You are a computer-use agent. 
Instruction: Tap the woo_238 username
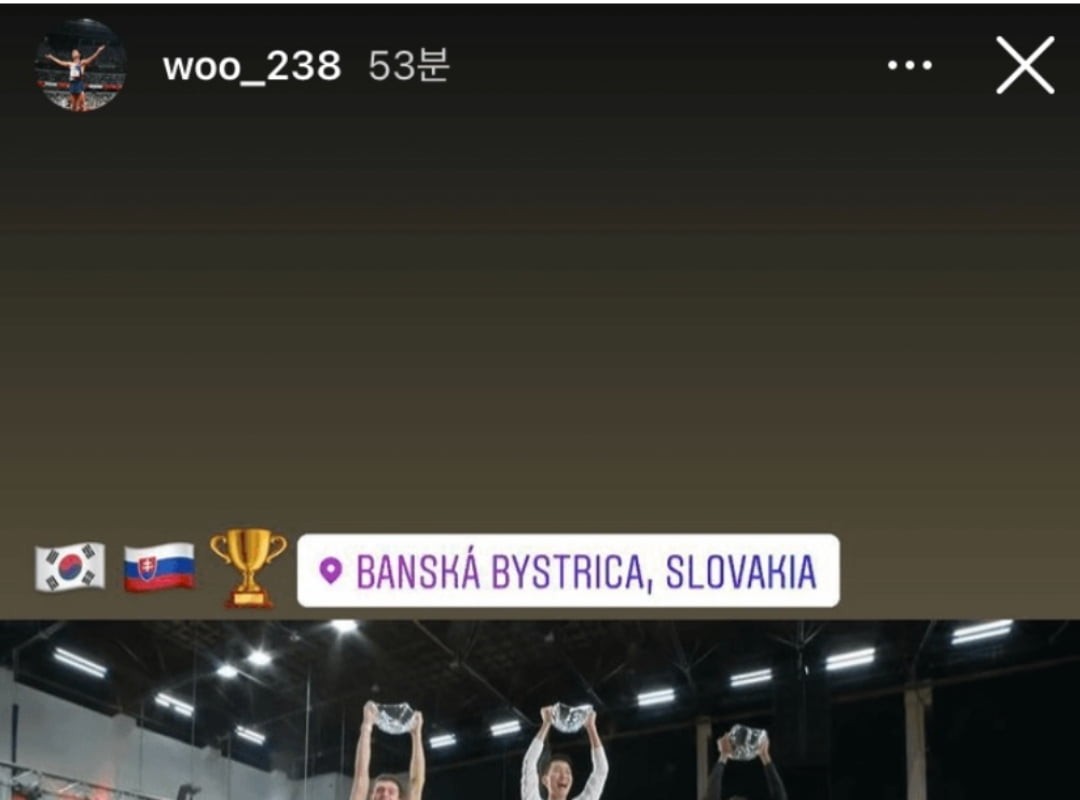[251, 67]
